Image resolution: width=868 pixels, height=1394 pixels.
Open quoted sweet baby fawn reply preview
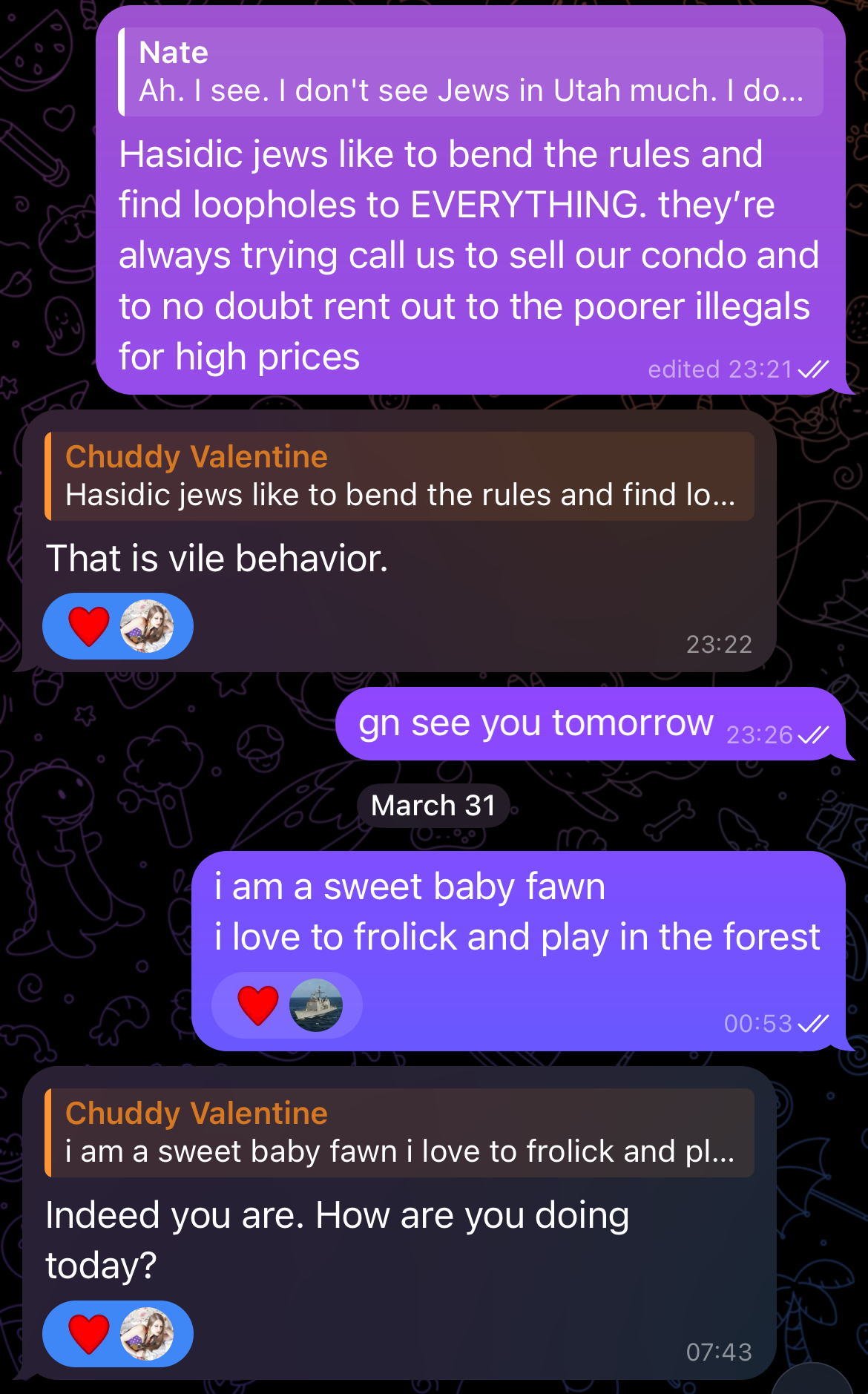(399, 1133)
